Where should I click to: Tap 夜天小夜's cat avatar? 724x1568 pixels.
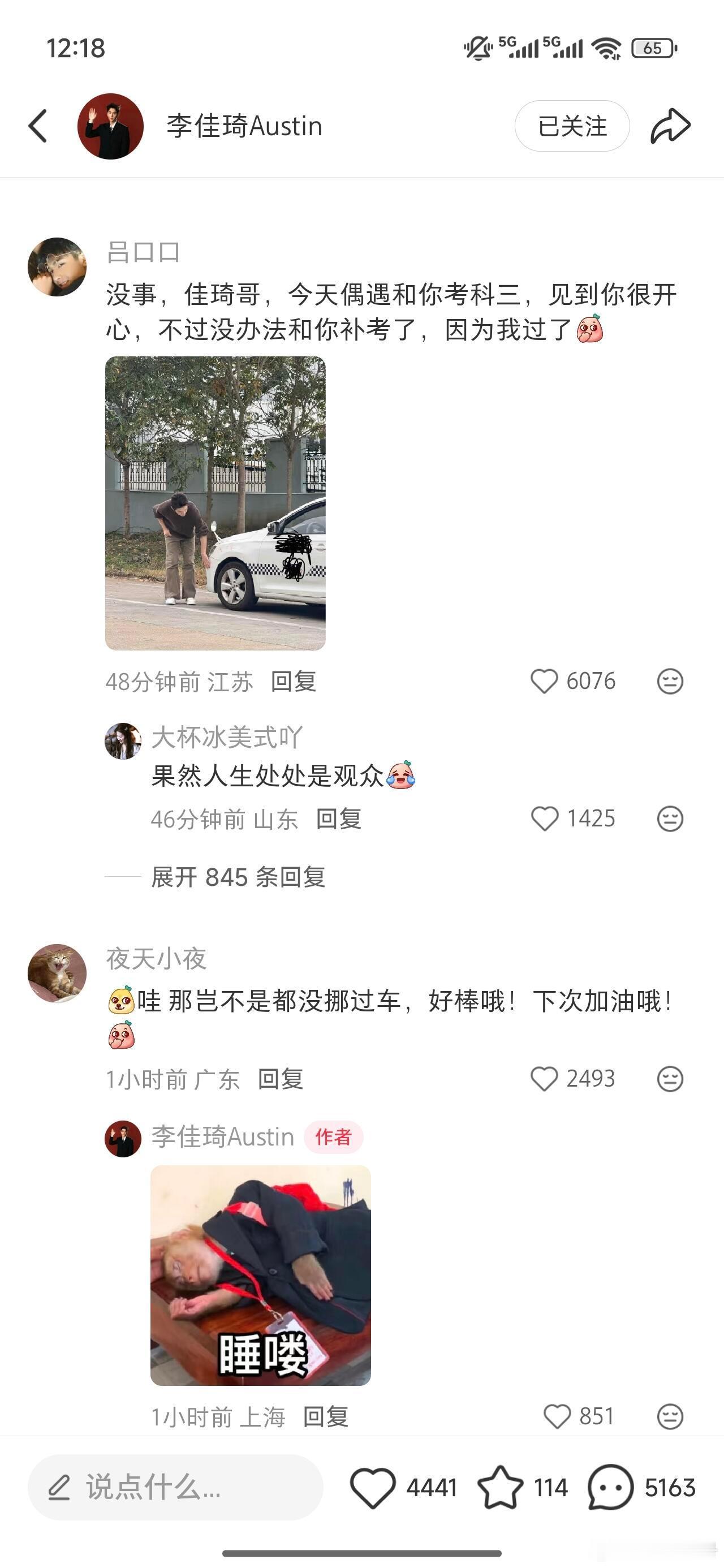pyautogui.click(x=58, y=973)
